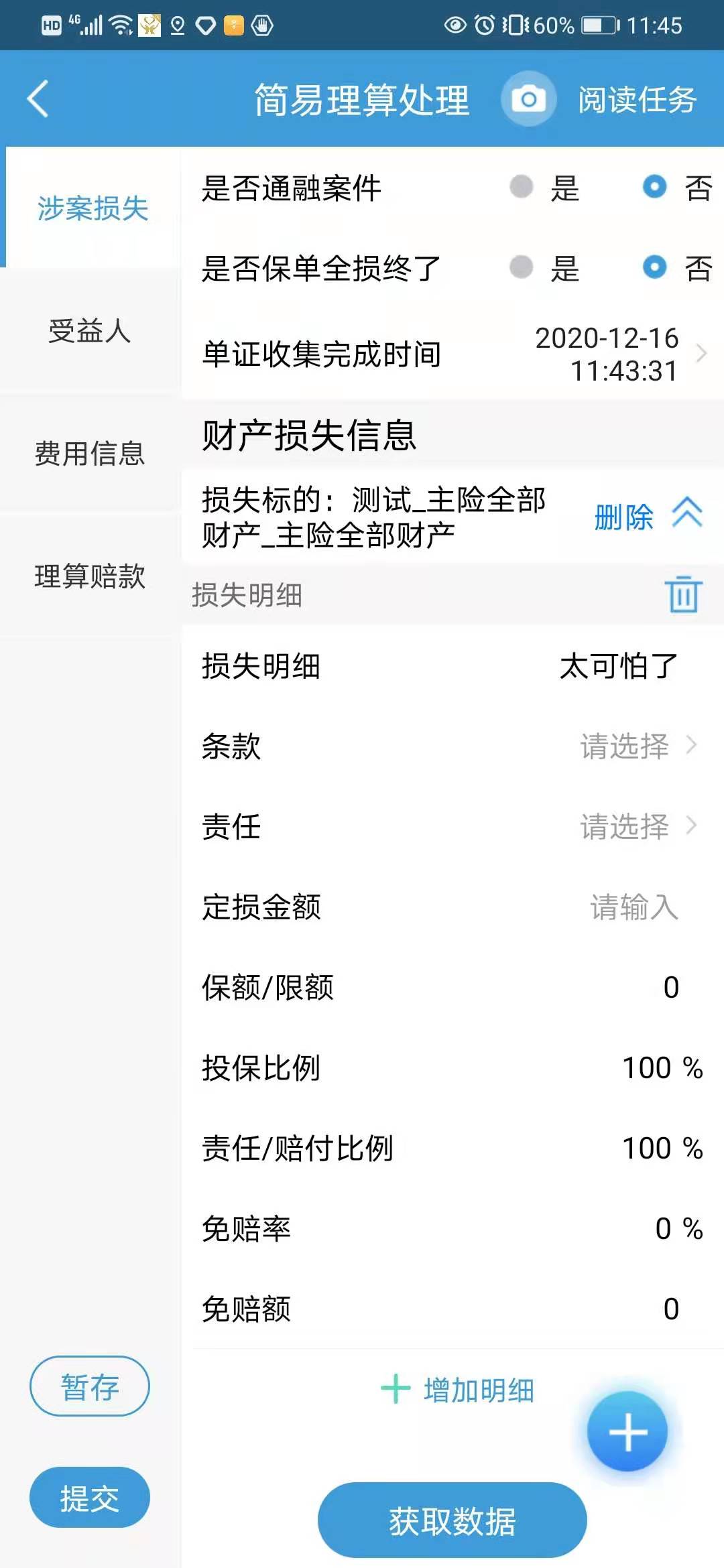This screenshot has height=1568, width=724.
Task: Go back using the top-left arrow
Action: click(38, 99)
